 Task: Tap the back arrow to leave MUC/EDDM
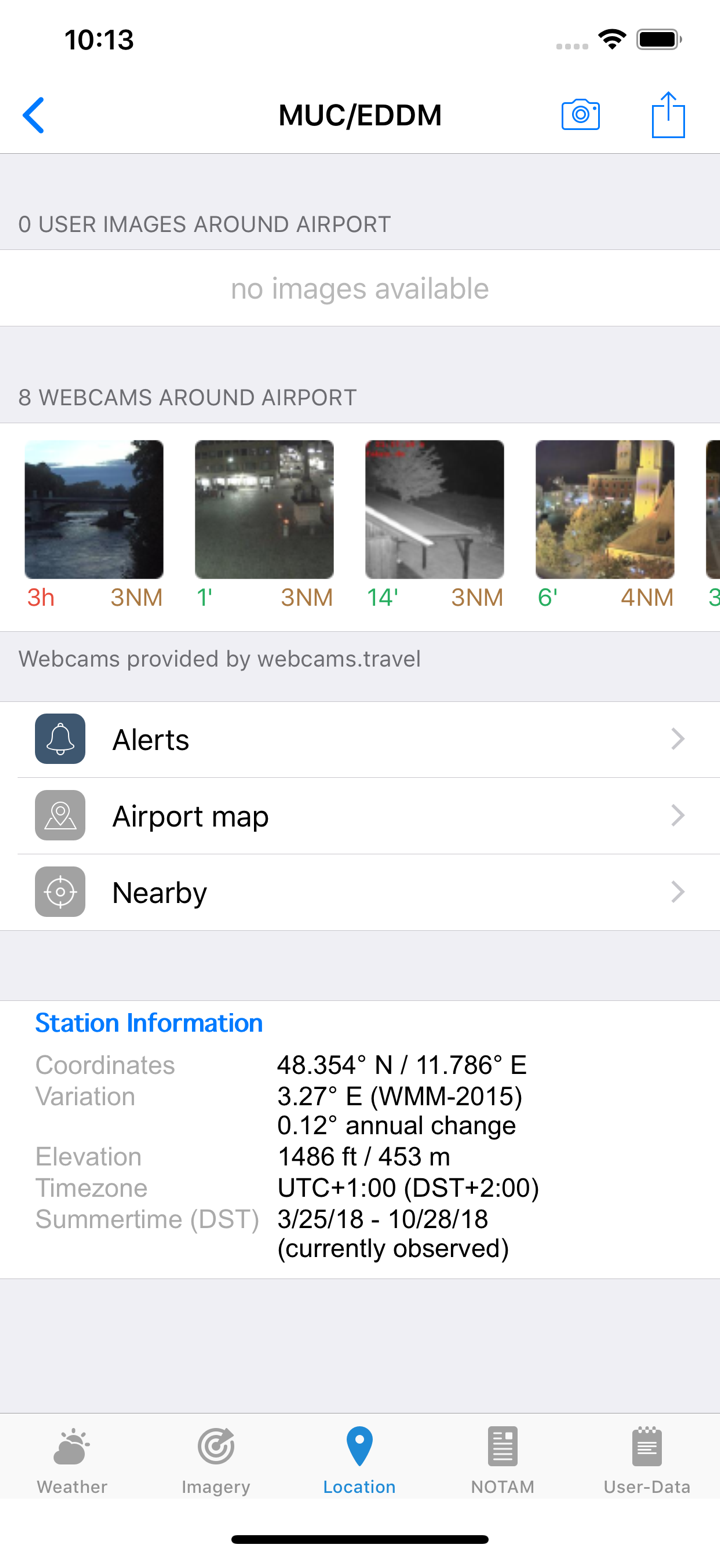point(33,114)
